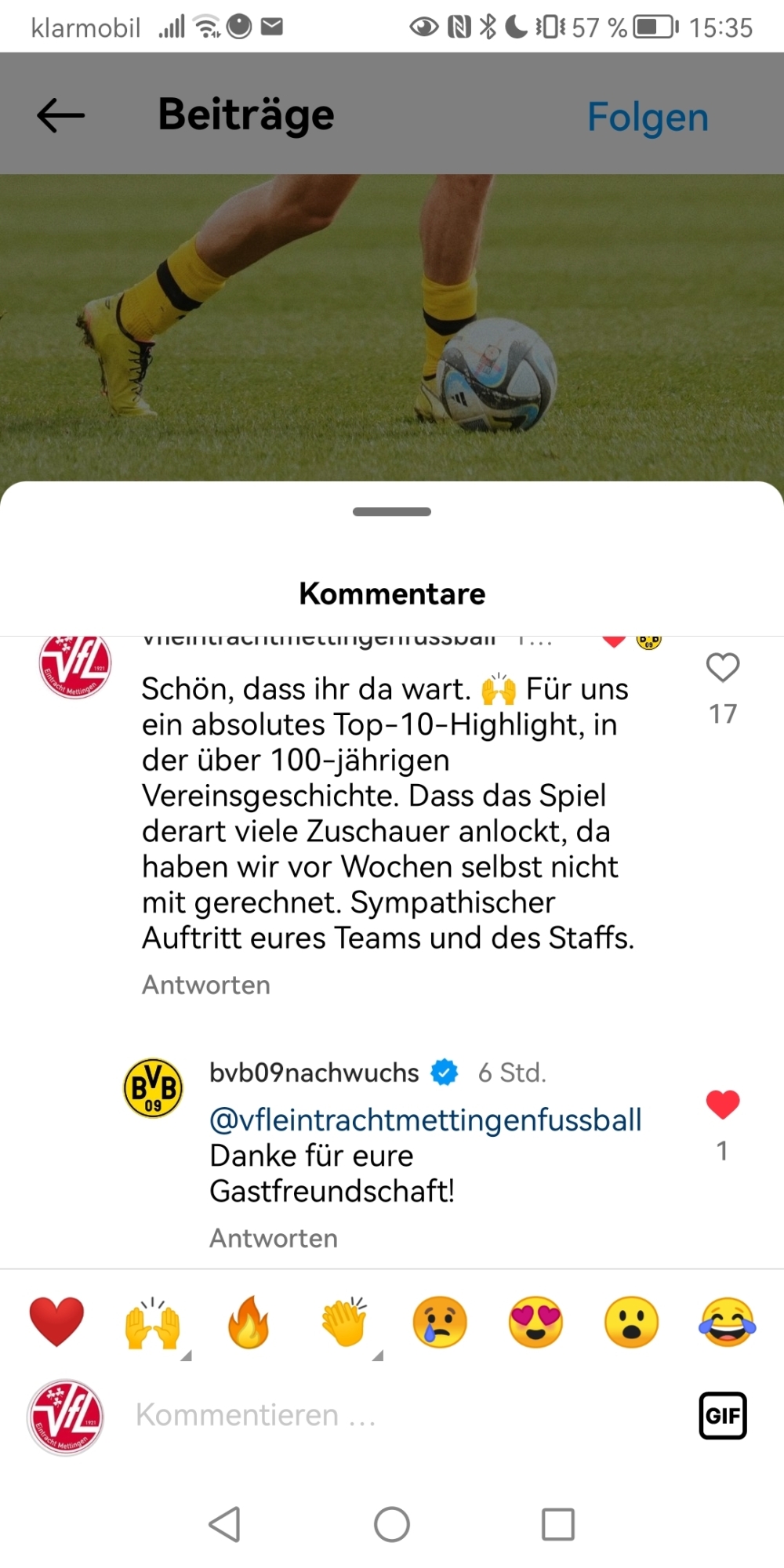The width and height of the screenshot is (784, 1568).
Task: Open the bvb09nachwuchs profile picture
Action: click(154, 1088)
